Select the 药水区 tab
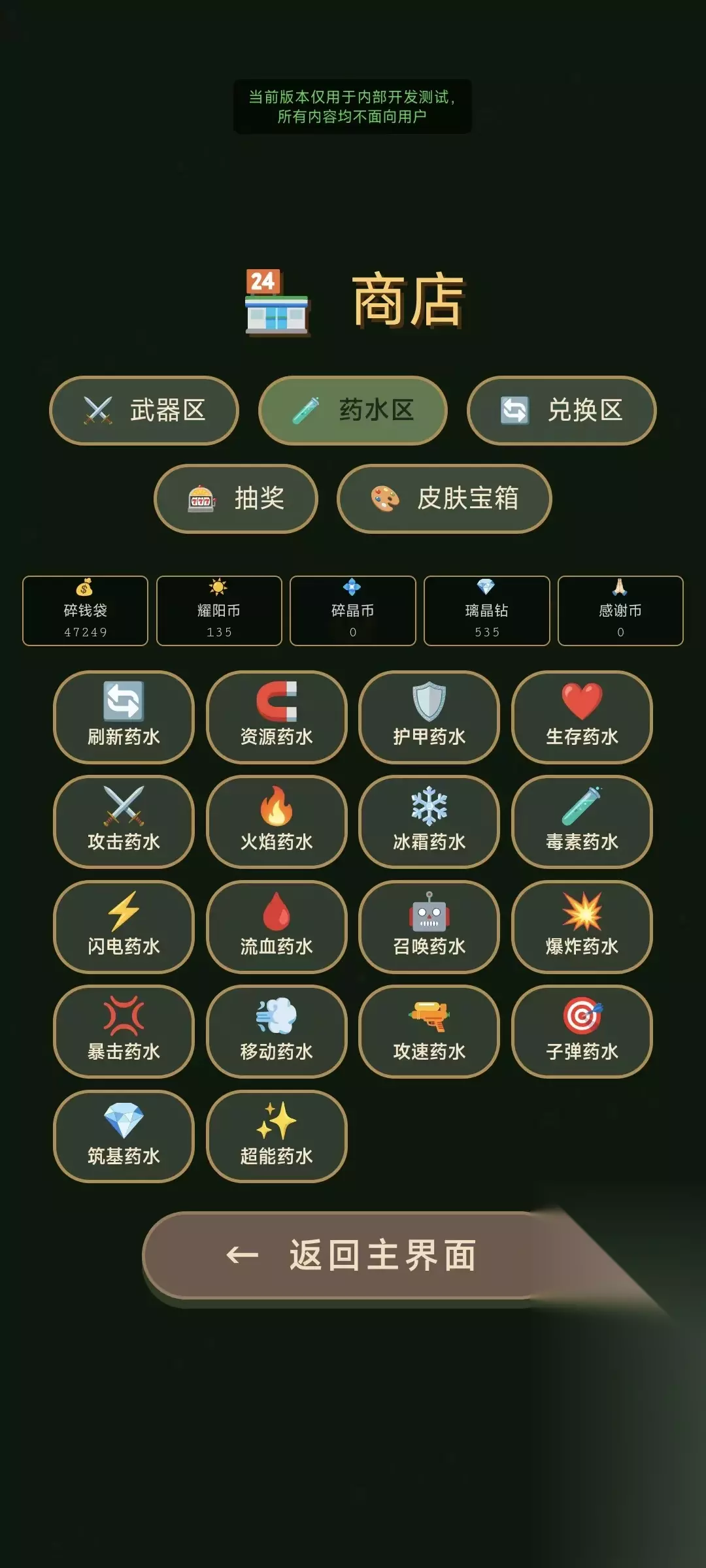 (x=353, y=410)
